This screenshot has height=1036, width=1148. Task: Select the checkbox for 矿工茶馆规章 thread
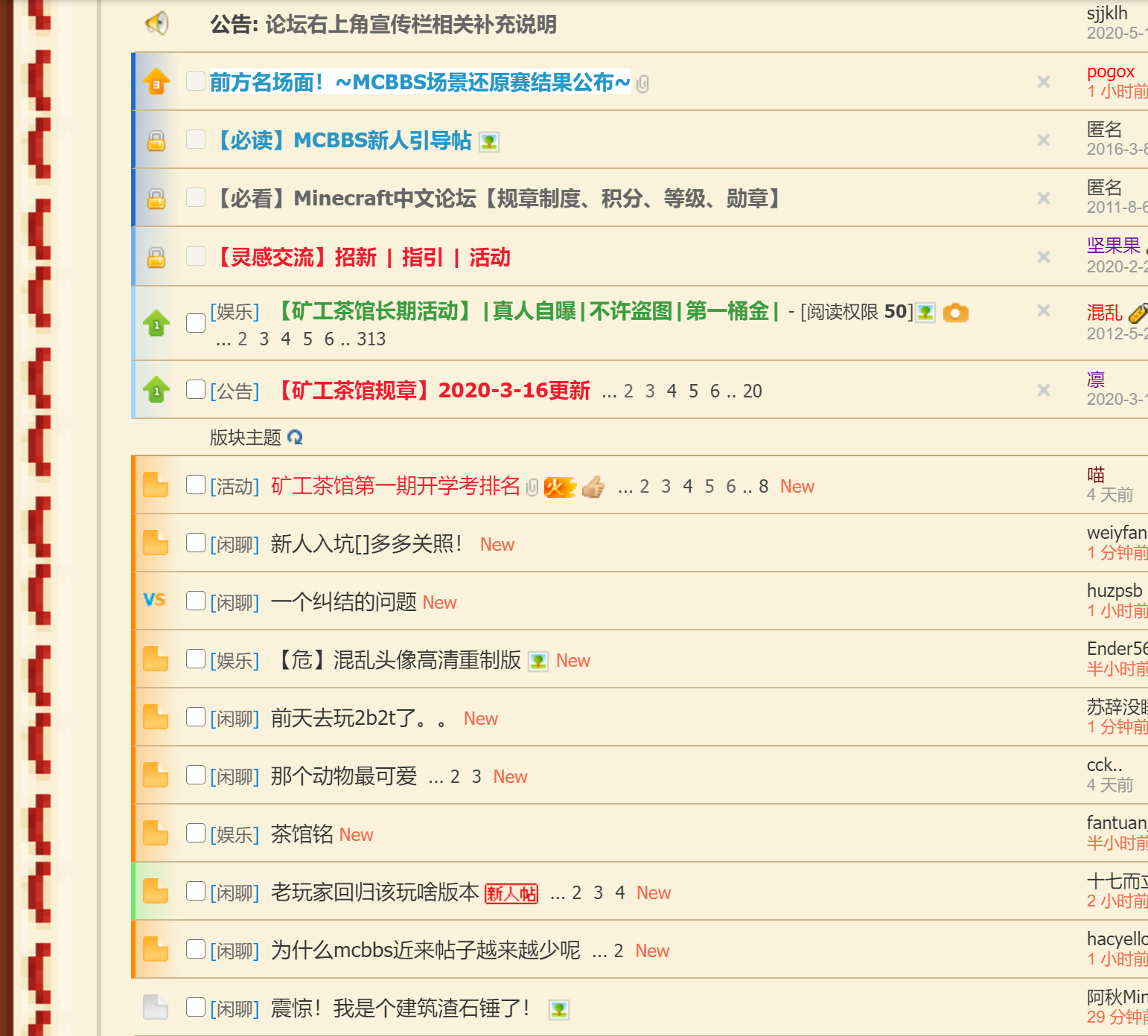196,389
